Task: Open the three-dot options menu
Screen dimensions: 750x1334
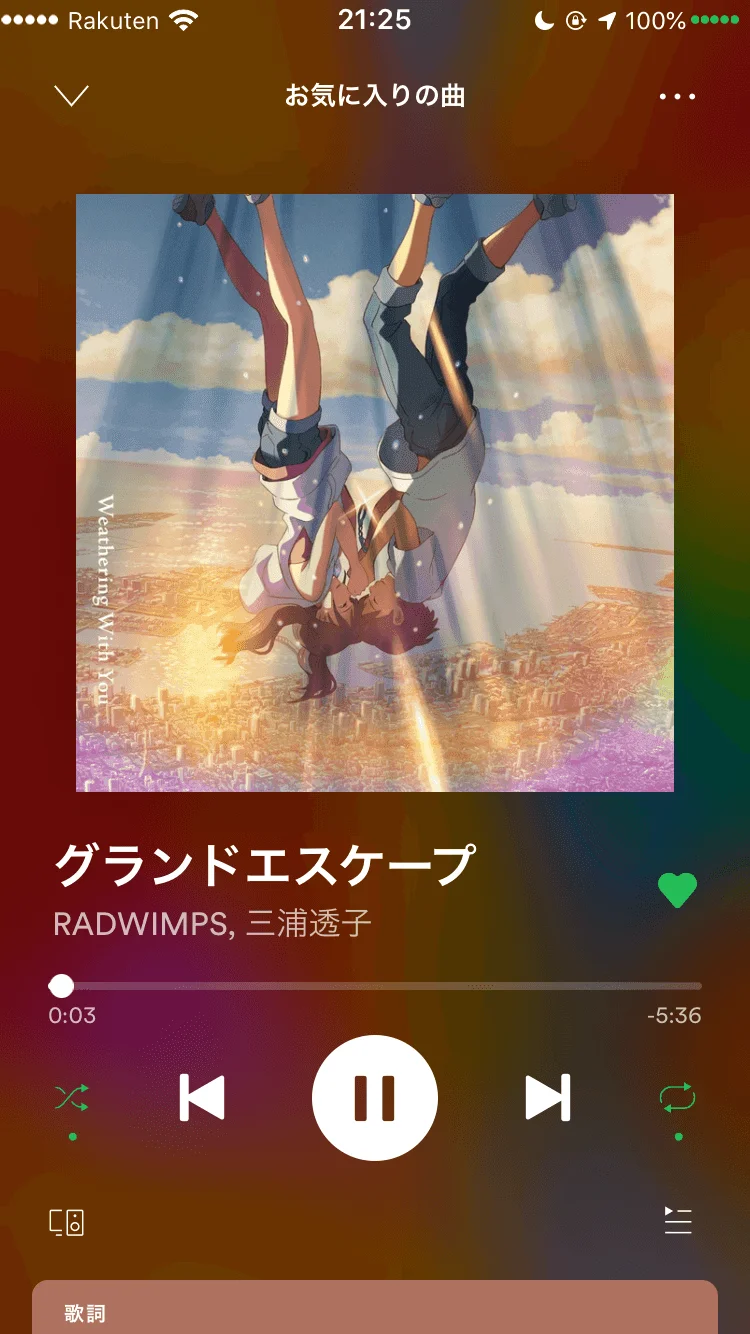Action: click(x=677, y=97)
